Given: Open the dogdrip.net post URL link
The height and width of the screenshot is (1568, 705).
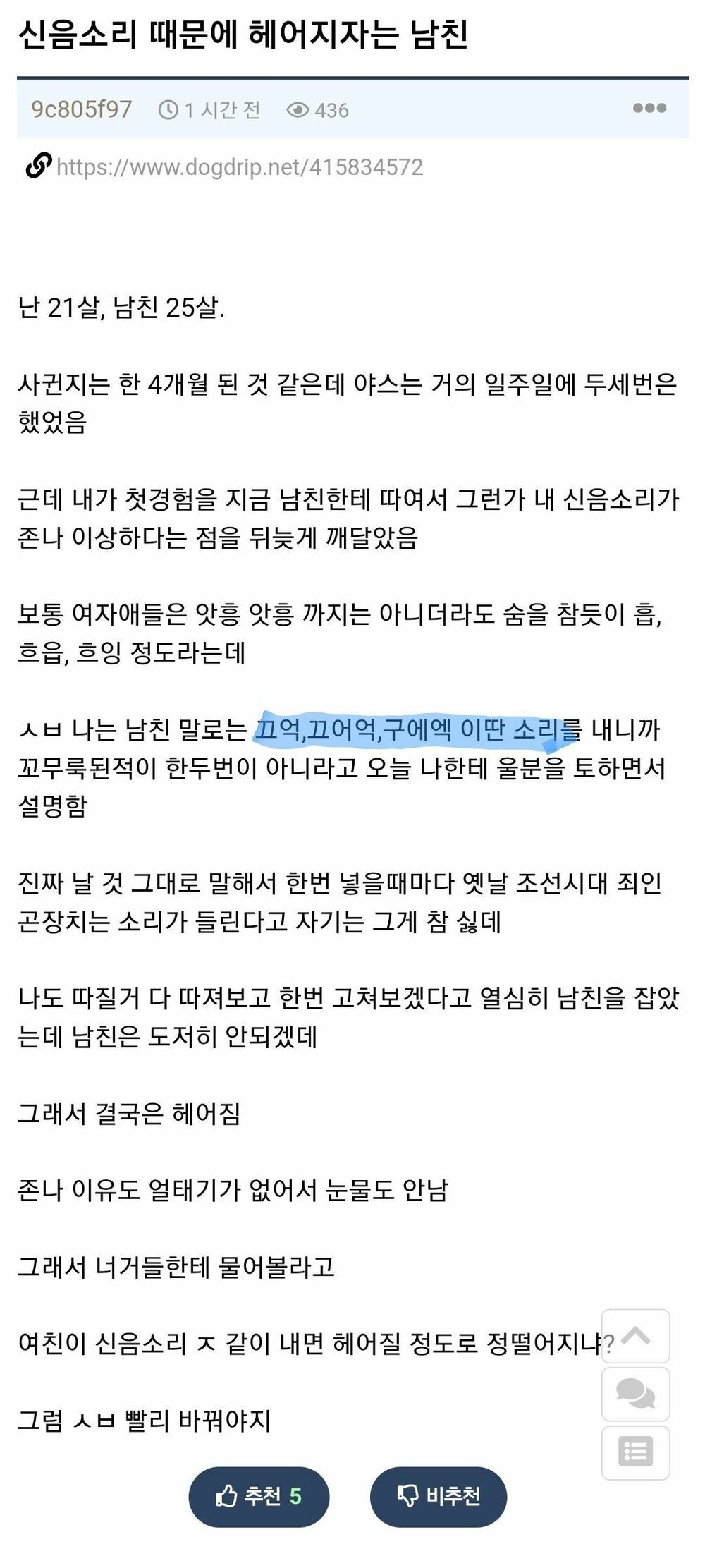Looking at the screenshot, I should (240, 167).
